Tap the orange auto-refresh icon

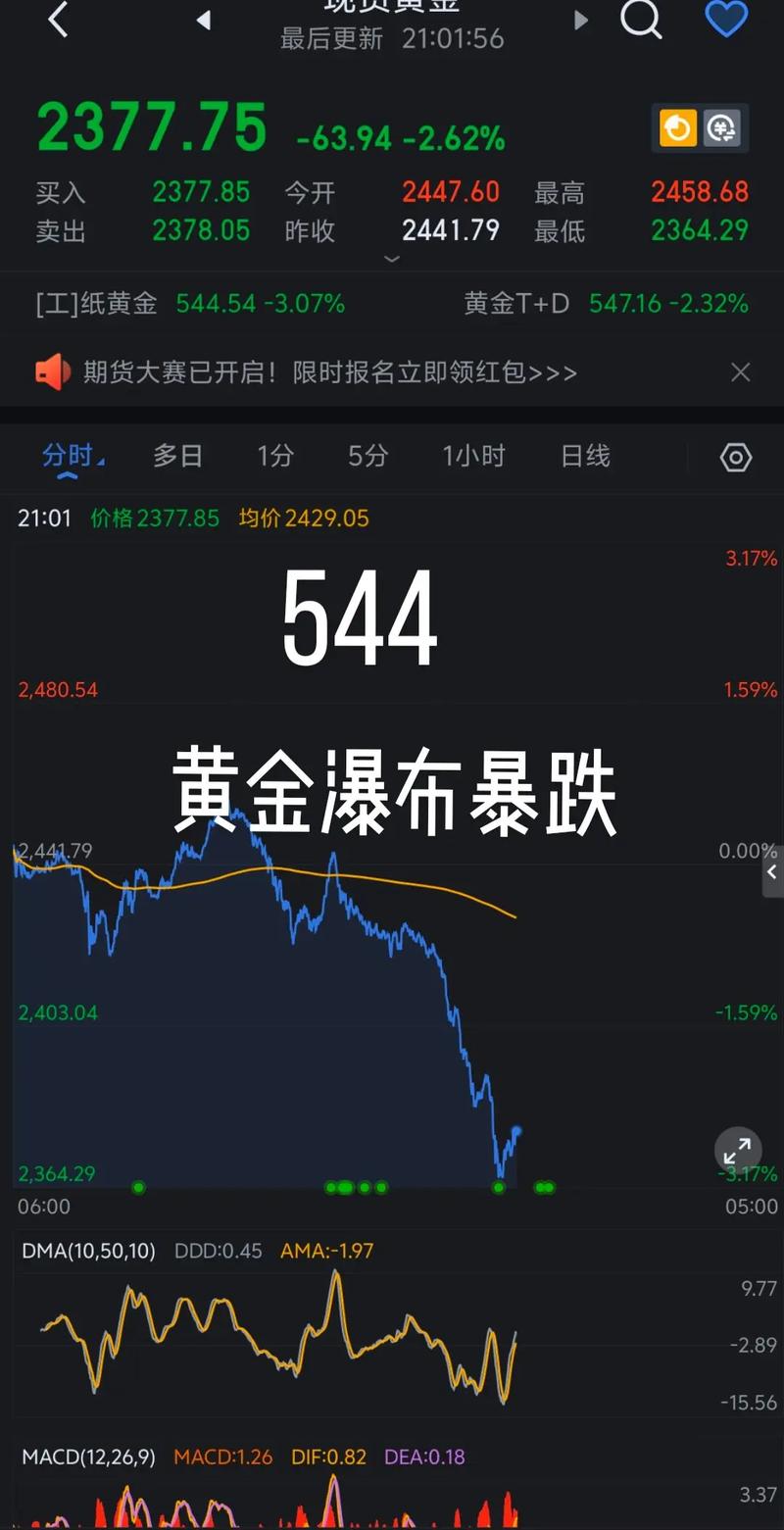676,128
